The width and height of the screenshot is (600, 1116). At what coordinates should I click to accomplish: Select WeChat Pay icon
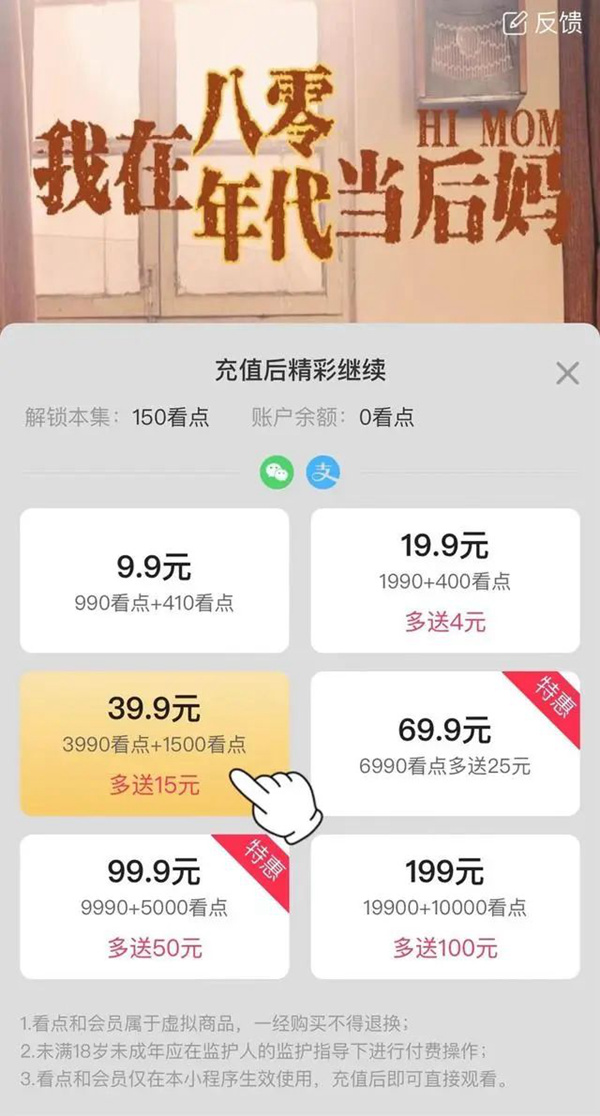pyautogui.click(x=277, y=472)
